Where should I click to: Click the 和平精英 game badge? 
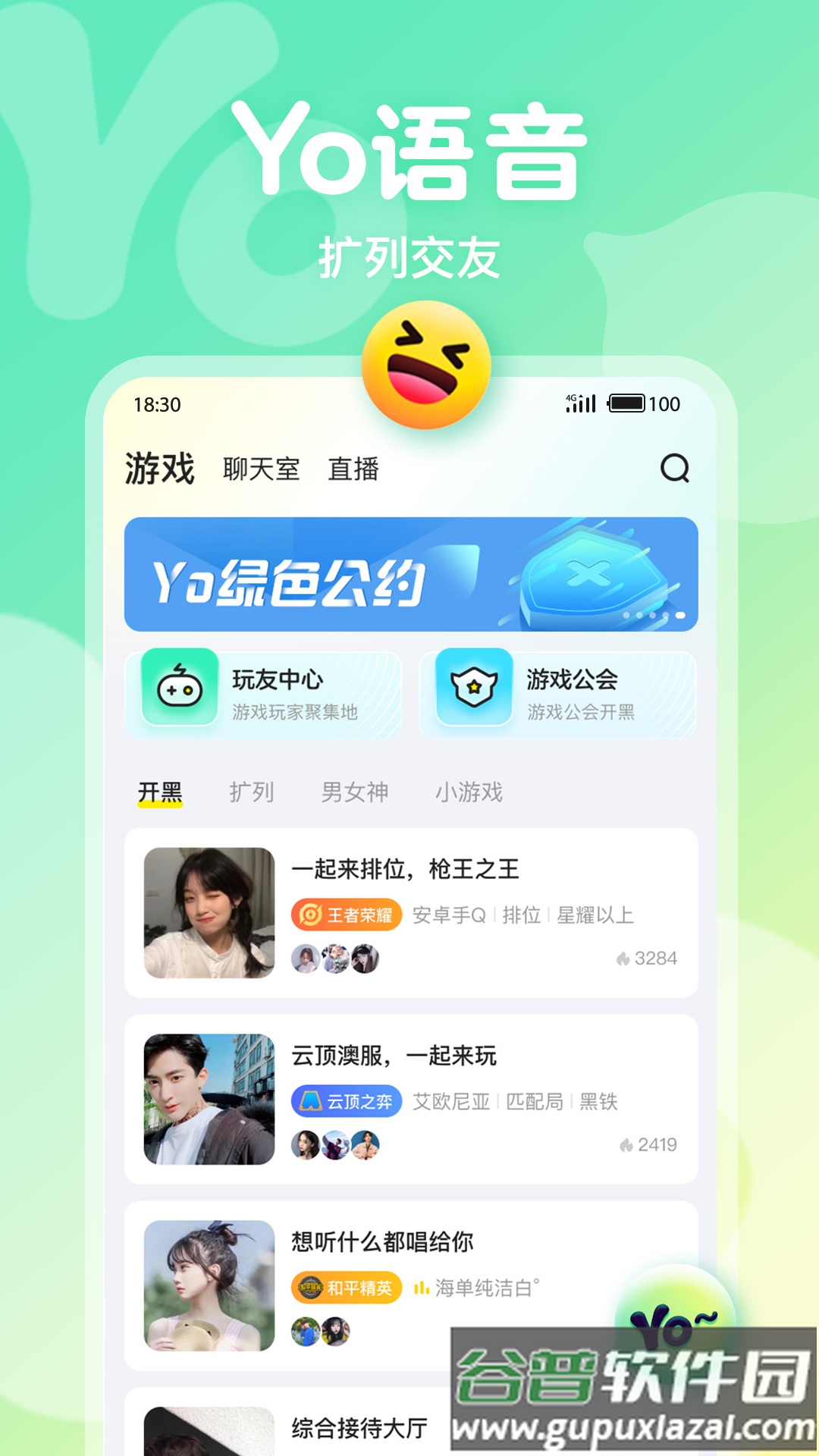click(x=346, y=1288)
